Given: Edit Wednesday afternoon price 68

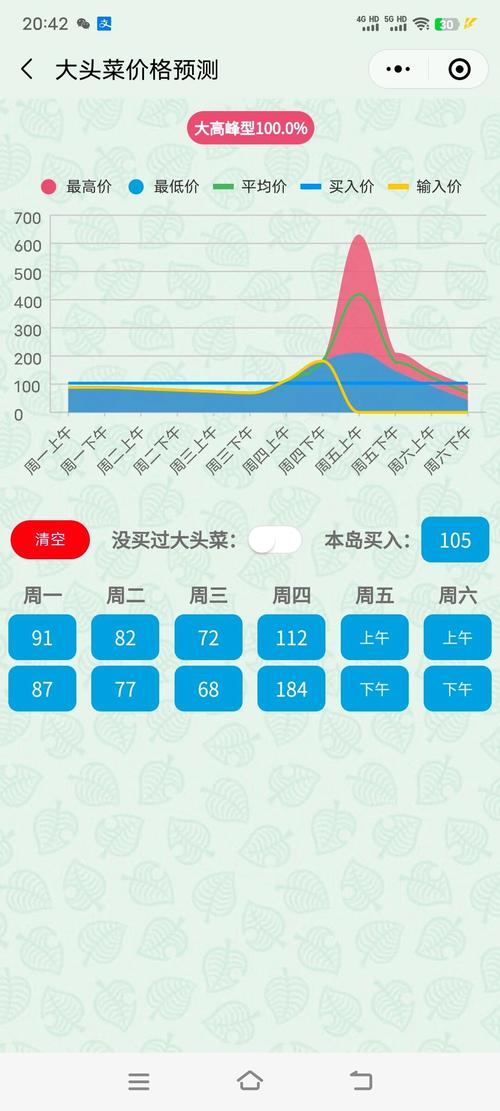Looking at the screenshot, I should pyautogui.click(x=208, y=689).
